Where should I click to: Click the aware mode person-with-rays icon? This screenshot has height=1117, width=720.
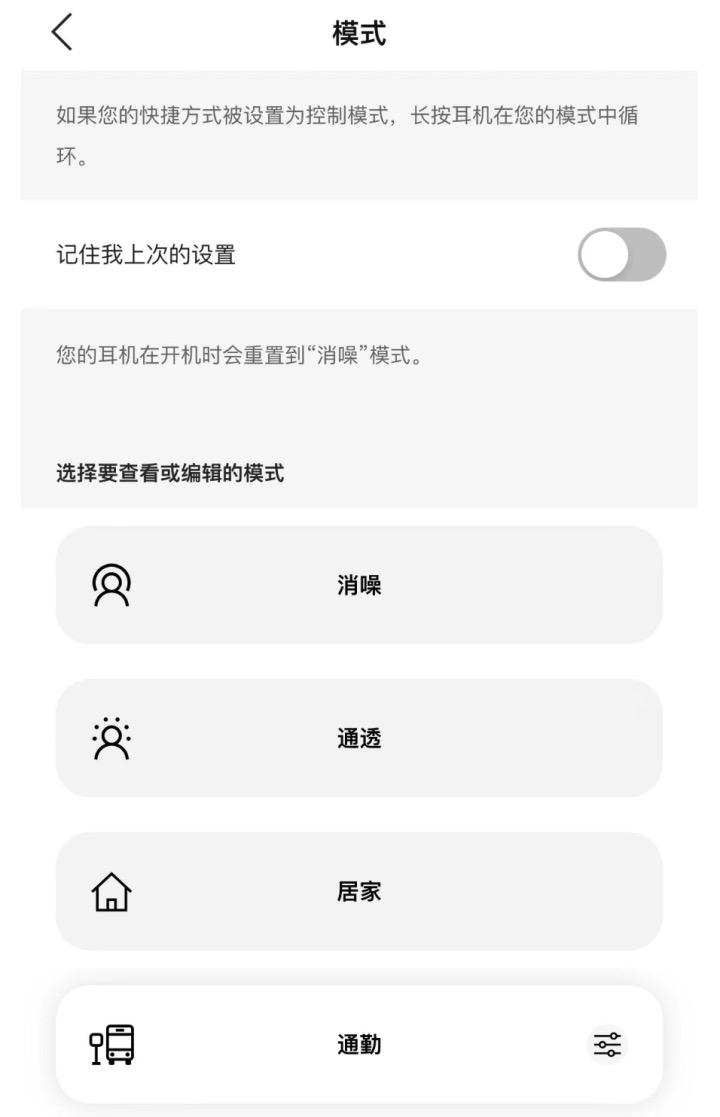point(113,738)
